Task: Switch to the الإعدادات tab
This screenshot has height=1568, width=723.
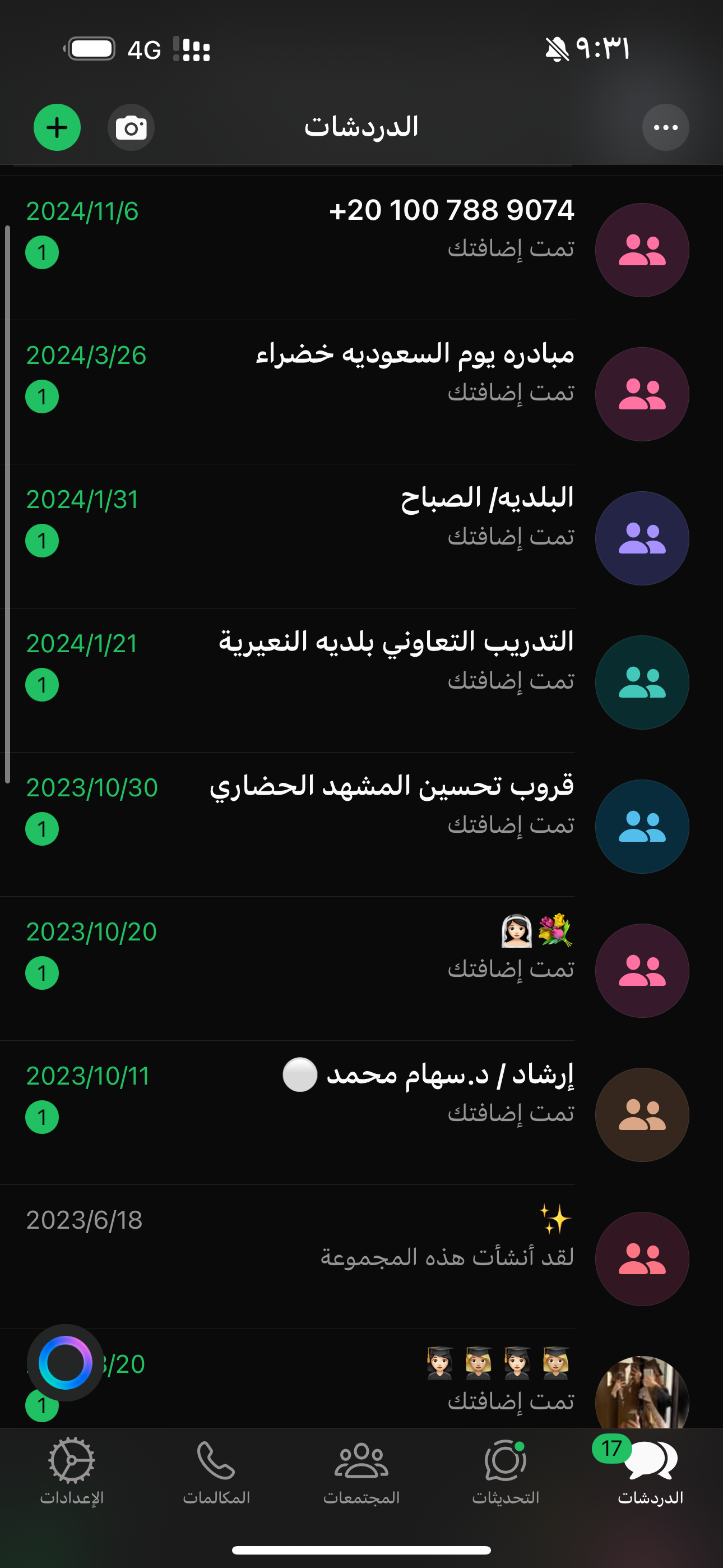Action: click(72, 1469)
